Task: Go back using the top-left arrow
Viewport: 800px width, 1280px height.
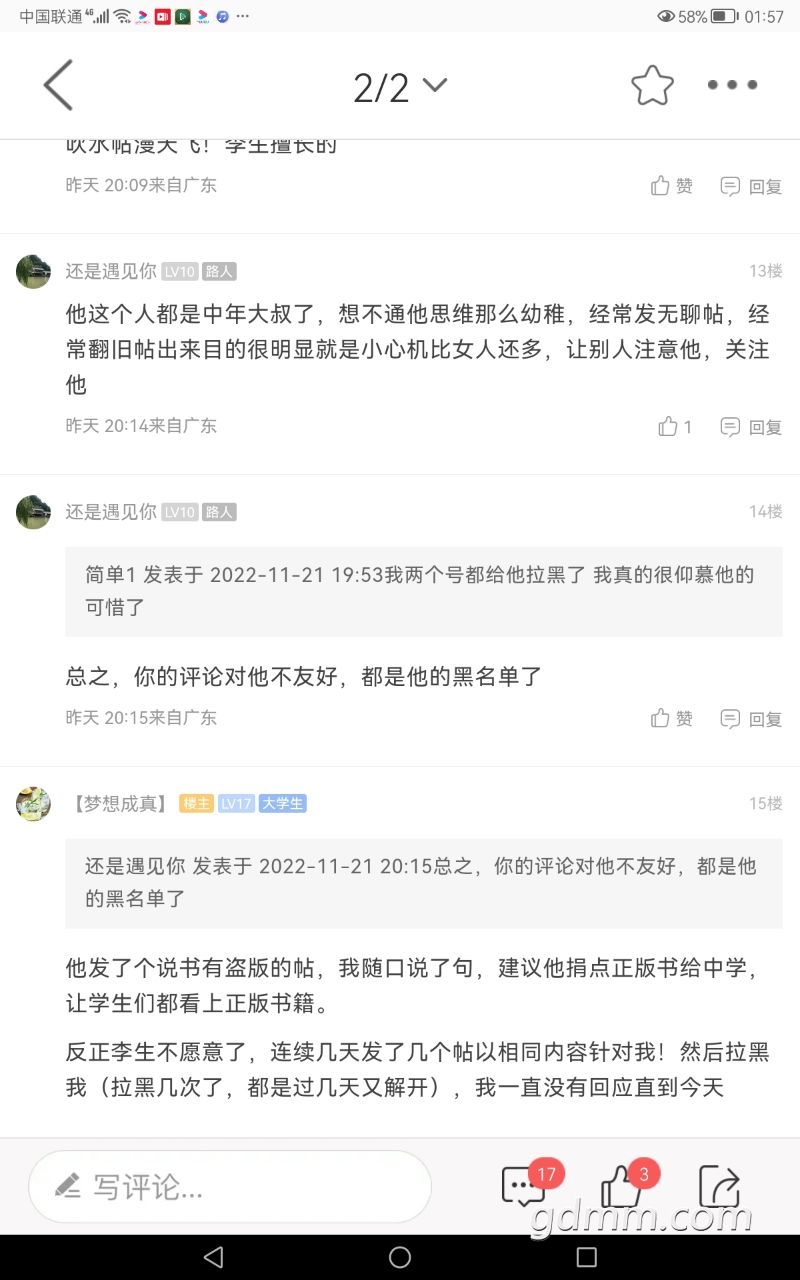Action: point(58,85)
